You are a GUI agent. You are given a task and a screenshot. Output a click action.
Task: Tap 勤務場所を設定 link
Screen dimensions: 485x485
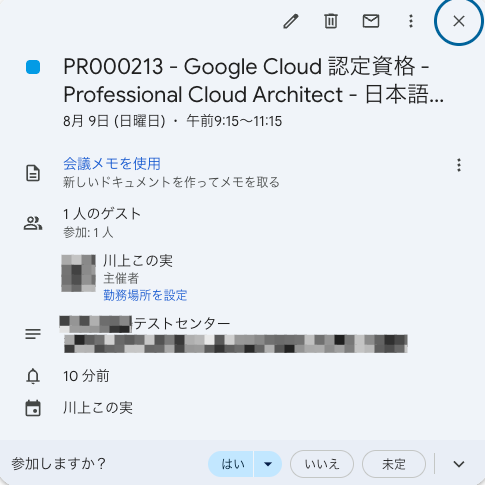(145, 295)
